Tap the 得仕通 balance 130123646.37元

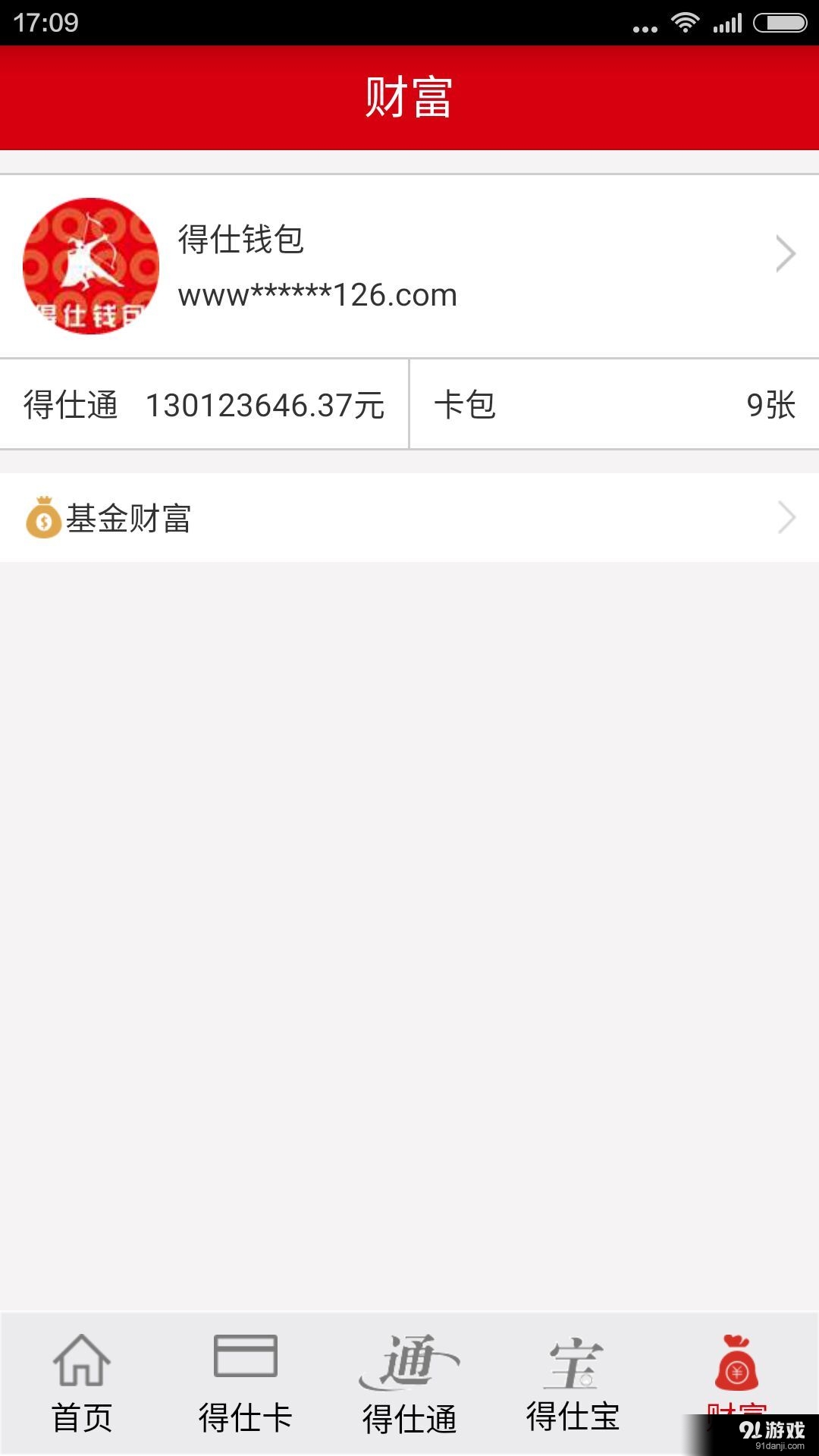click(x=205, y=406)
